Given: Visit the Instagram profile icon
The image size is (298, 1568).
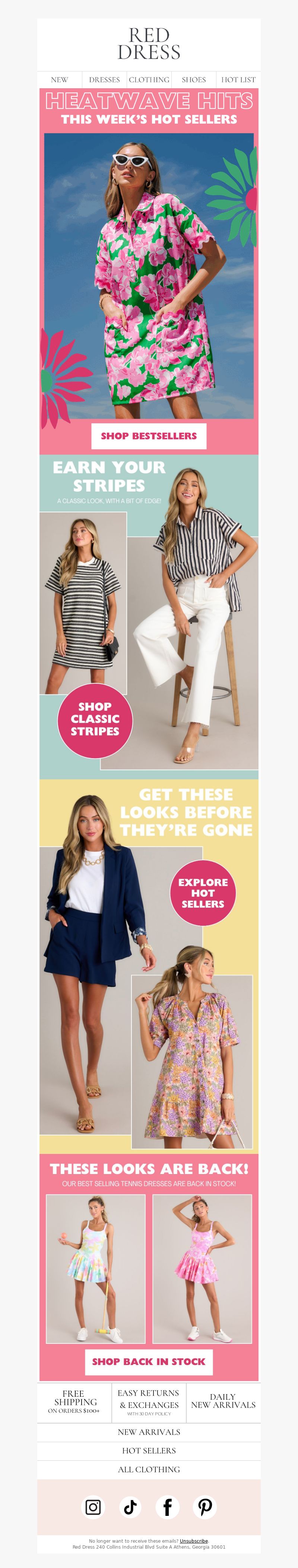Looking at the screenshot, I should tap(93, 1507).
